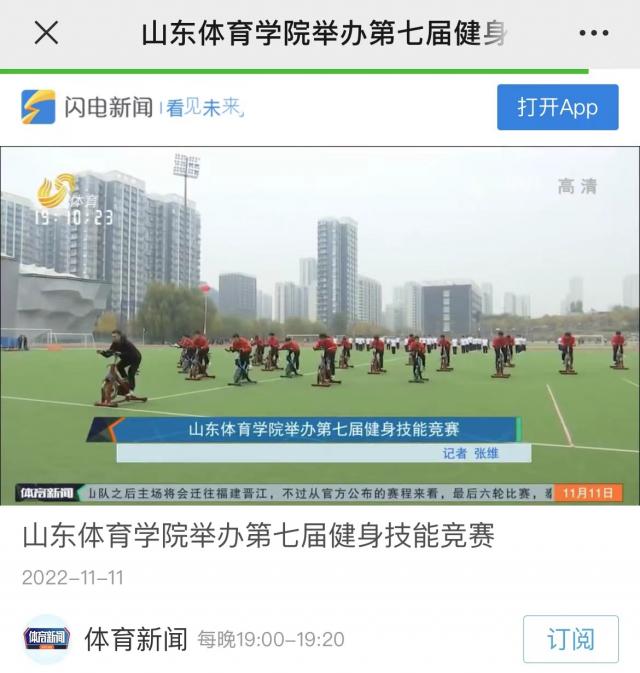Close the current web page
Image resolution: width=640 pixels, height=673 pixels.
46,33
